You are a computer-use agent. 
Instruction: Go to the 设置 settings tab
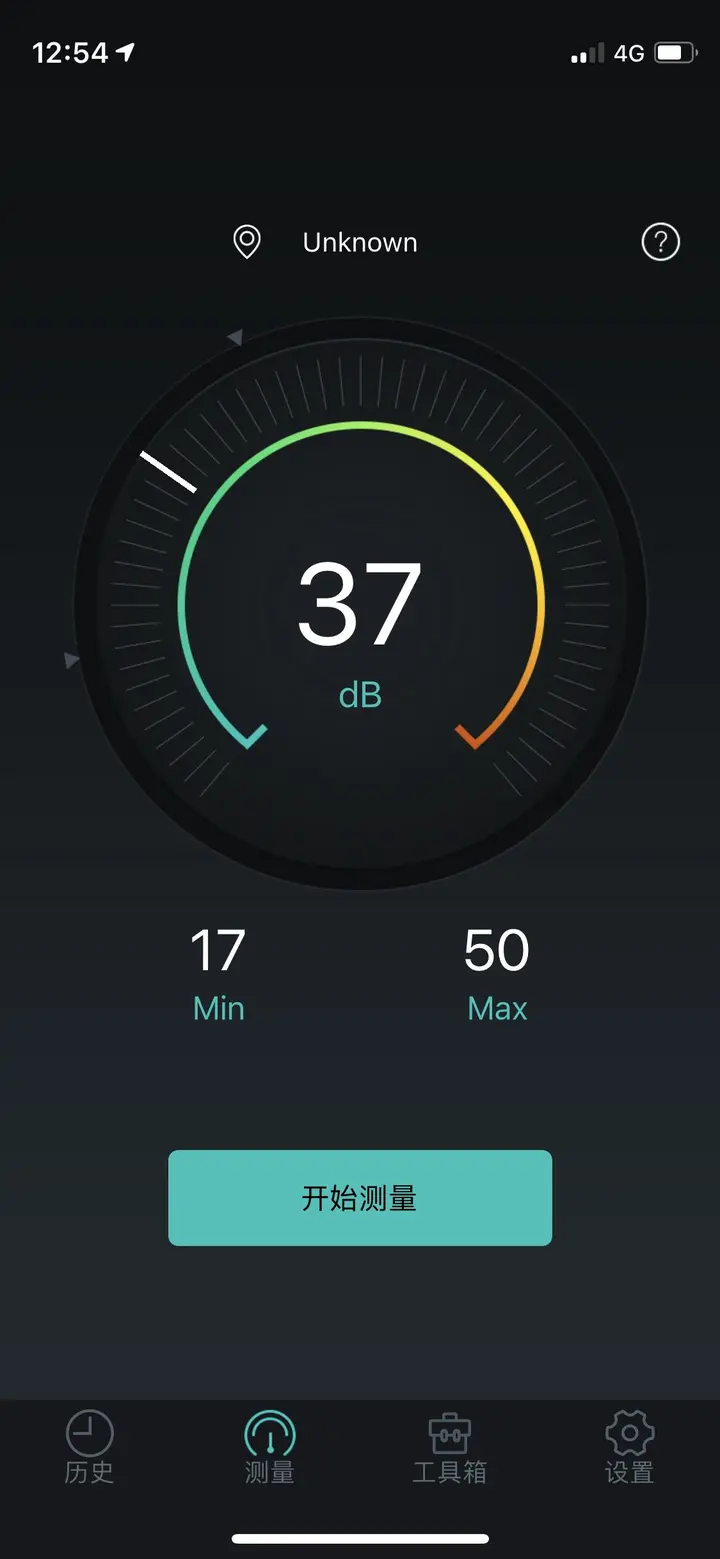tap(629, 1447)
